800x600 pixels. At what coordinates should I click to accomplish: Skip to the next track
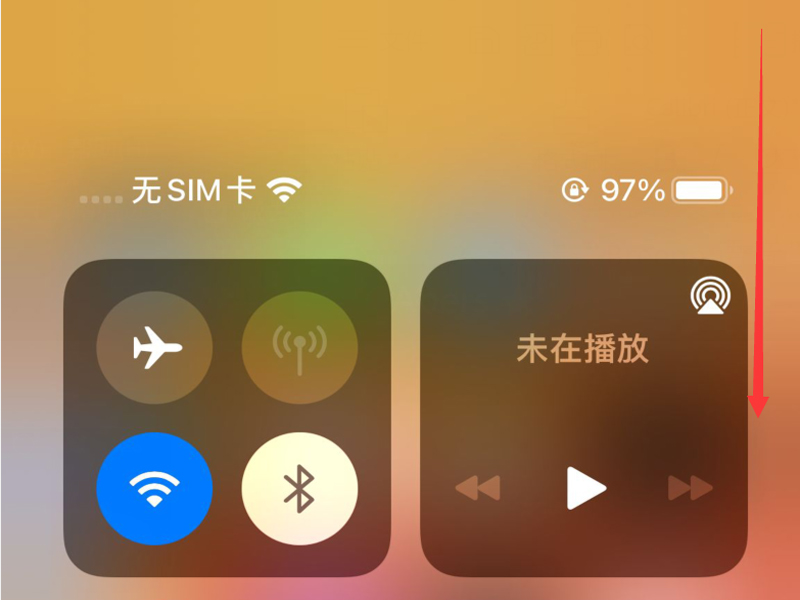pos(690,488)
